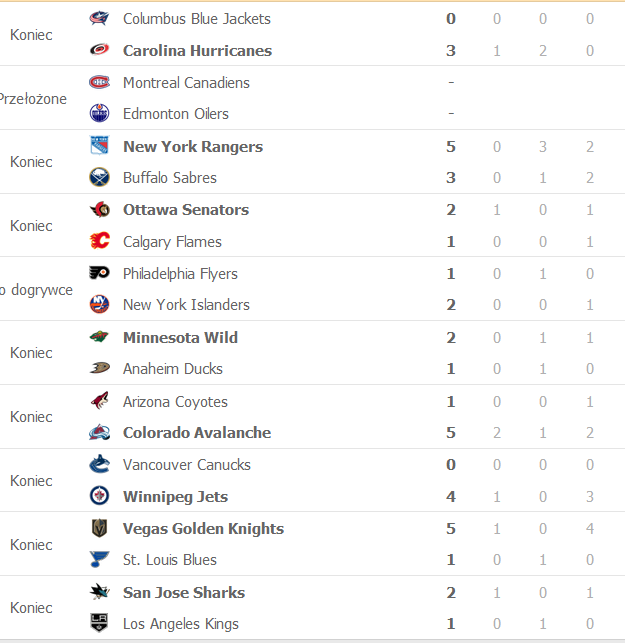625x643 pixels.
Task: Show the Philadelphia Flyers vs New York Islanders game
Action: [300, 289]
